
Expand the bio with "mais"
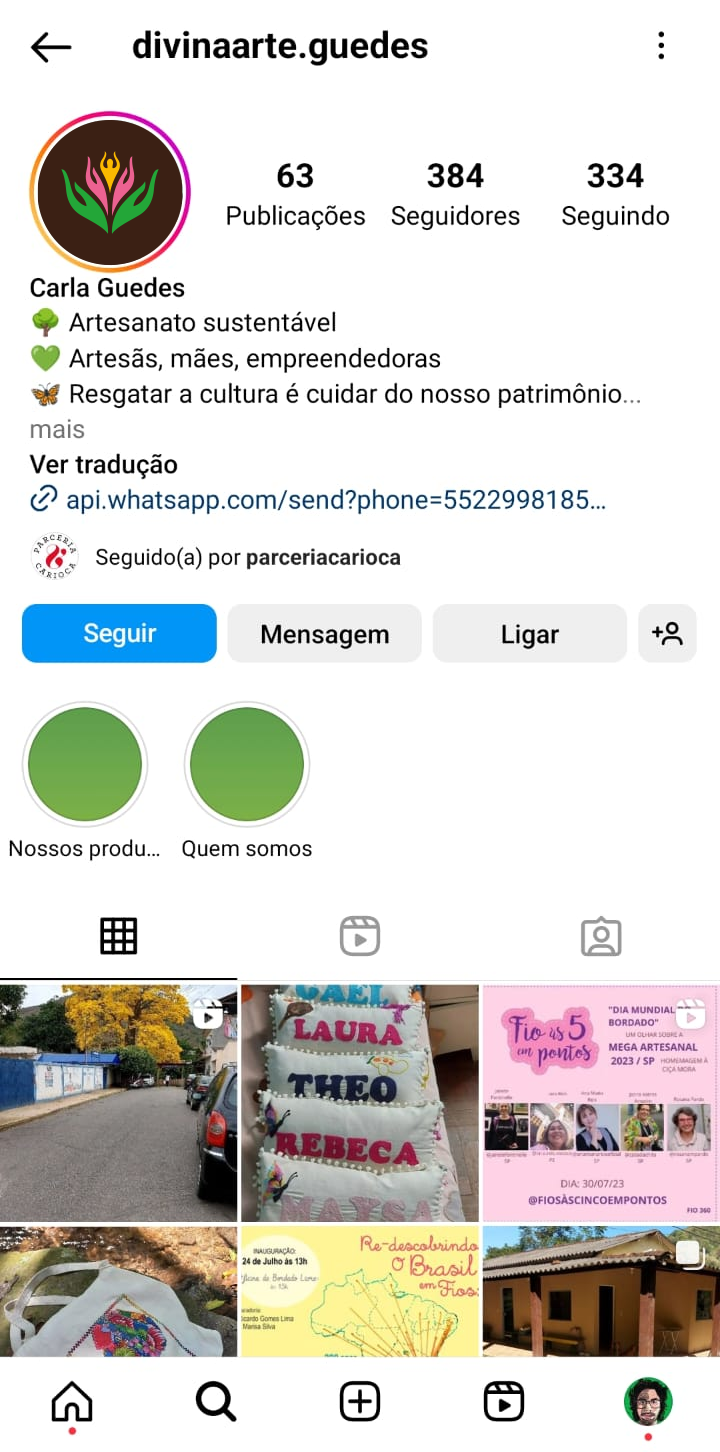[57, 429]
